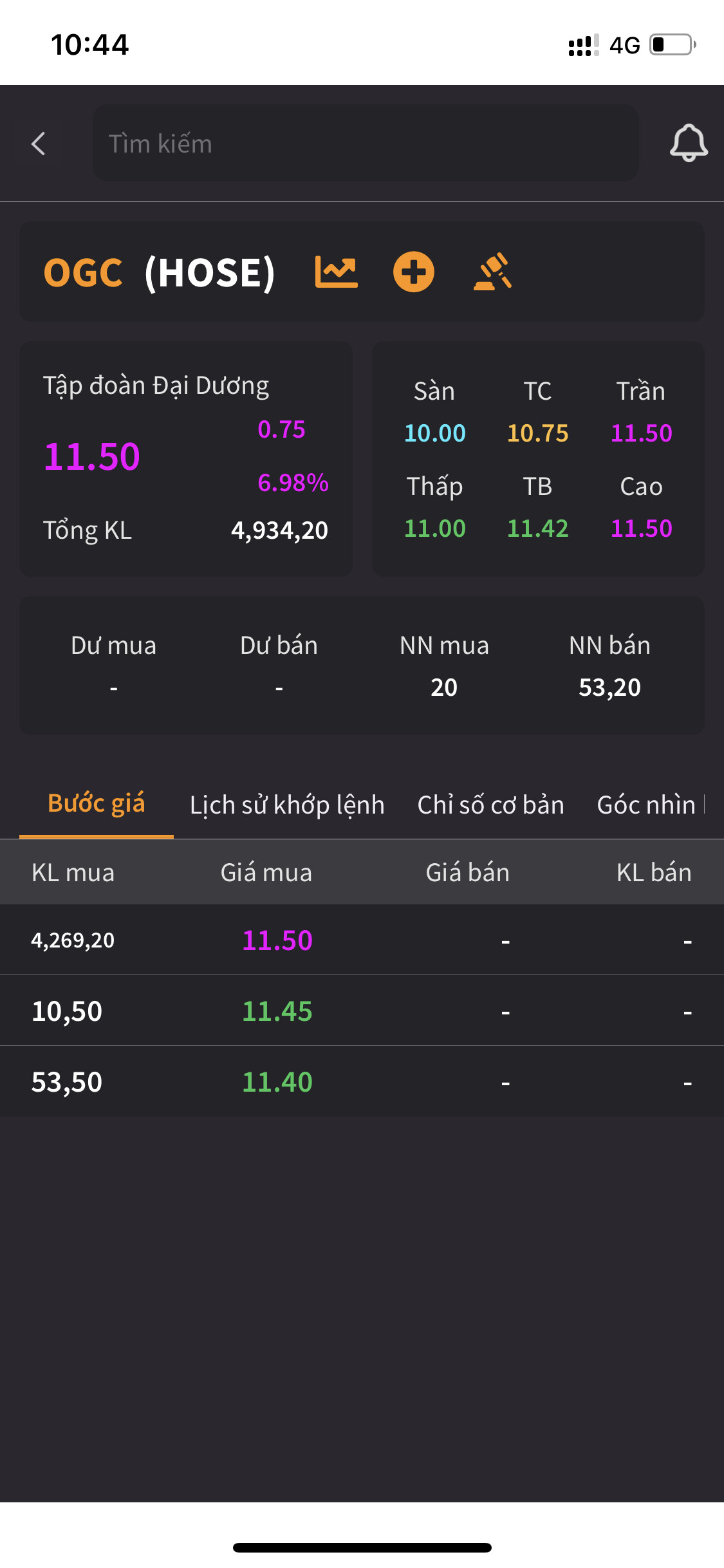The height and width of the screenshot is (1568, 724).
Task: Open the order placement gavel icon
Action: (x=493, y=272)
